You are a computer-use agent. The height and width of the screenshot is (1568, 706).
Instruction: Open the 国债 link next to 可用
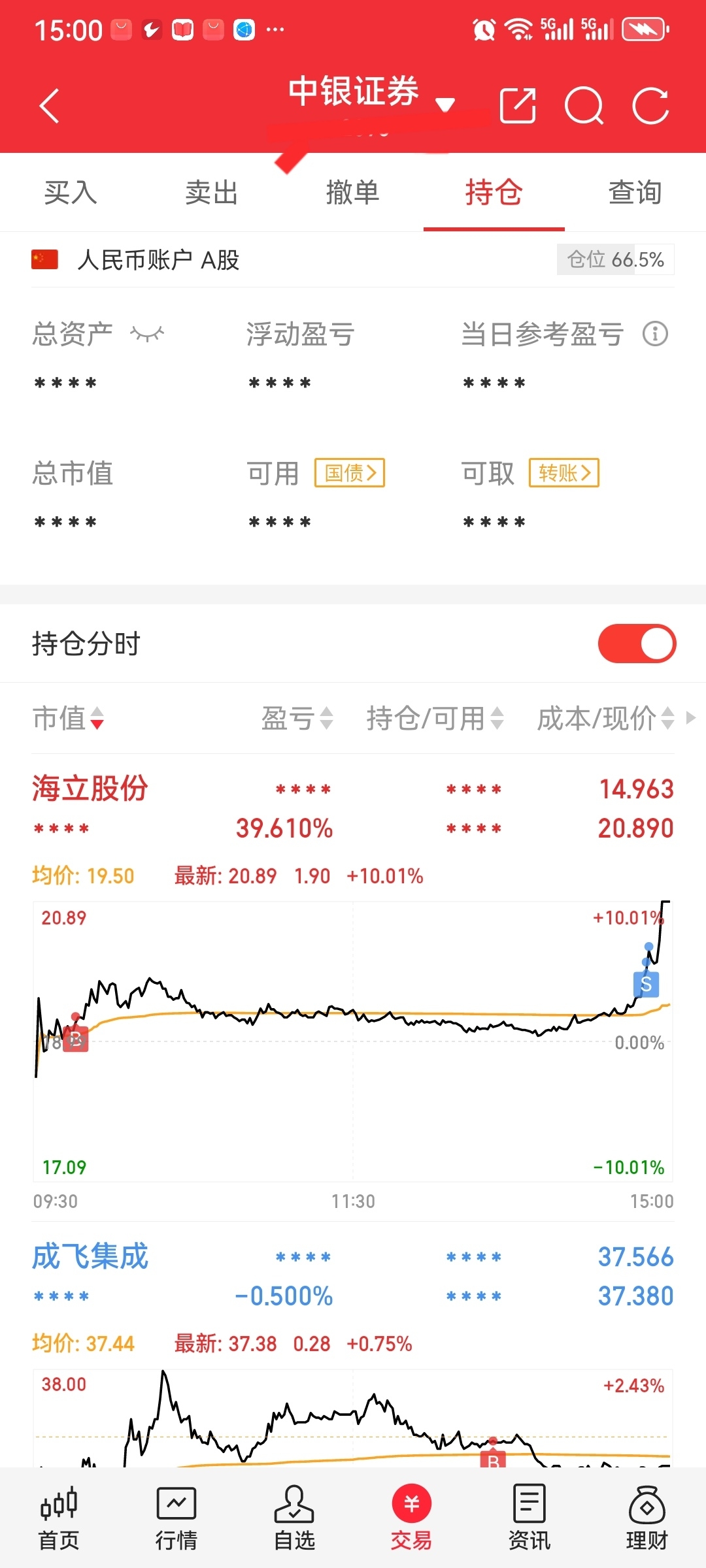350,472
